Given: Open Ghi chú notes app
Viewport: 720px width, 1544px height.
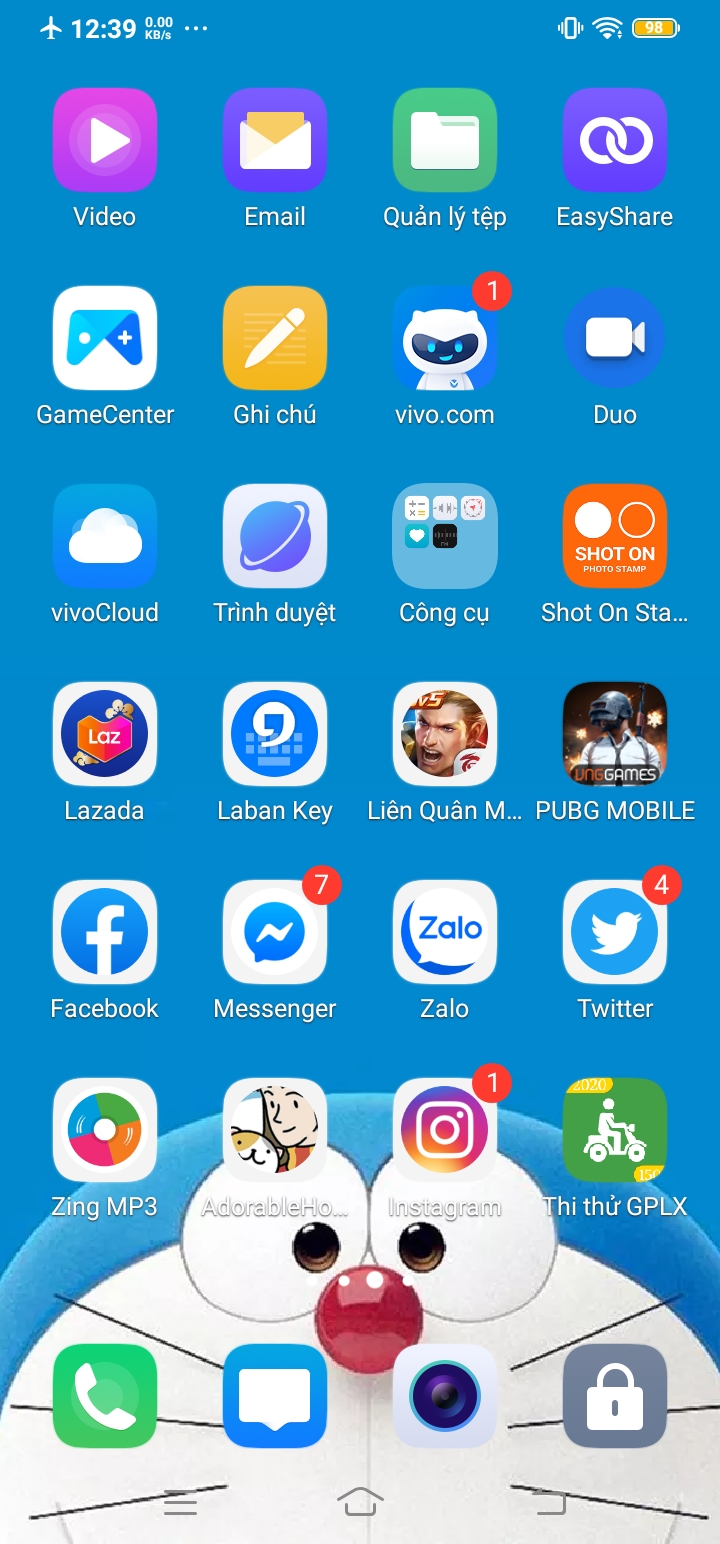Looking at the screenshot, I should point(275,338).
